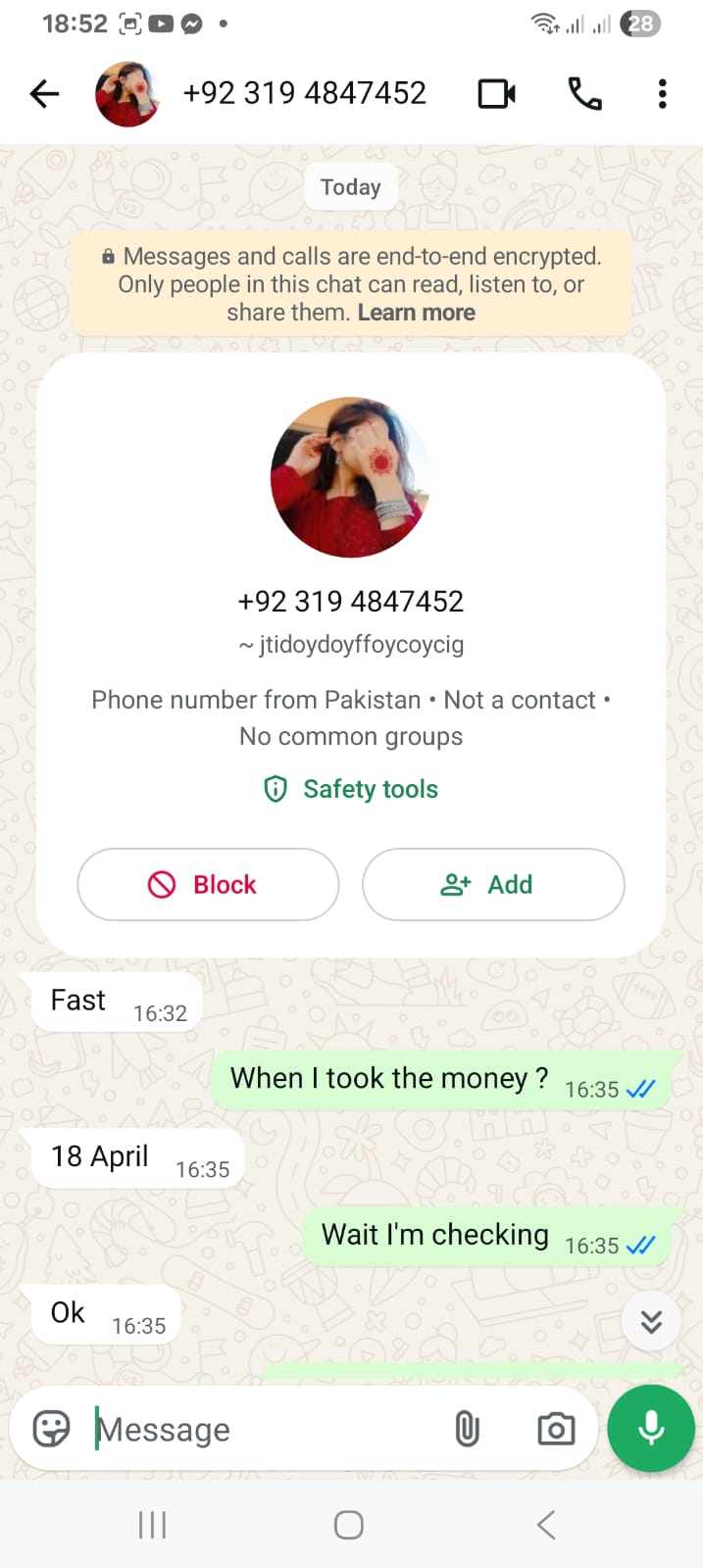
Task: Go back from this chat
Action: (x=45, y=94)
